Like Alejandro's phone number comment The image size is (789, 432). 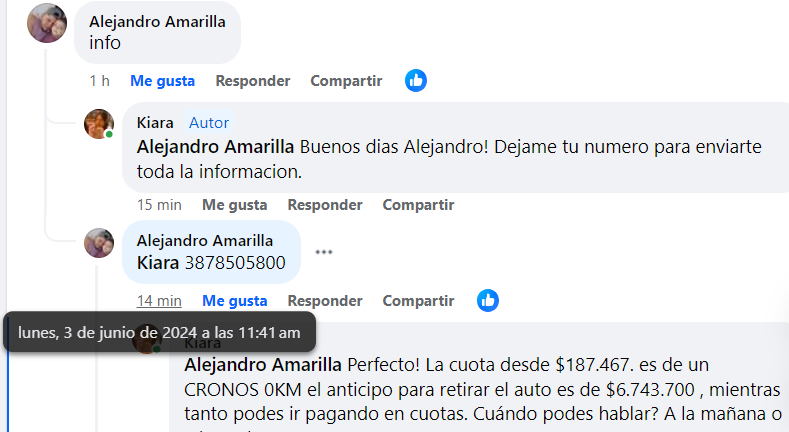pyautogui.click(x=234, y=300)
